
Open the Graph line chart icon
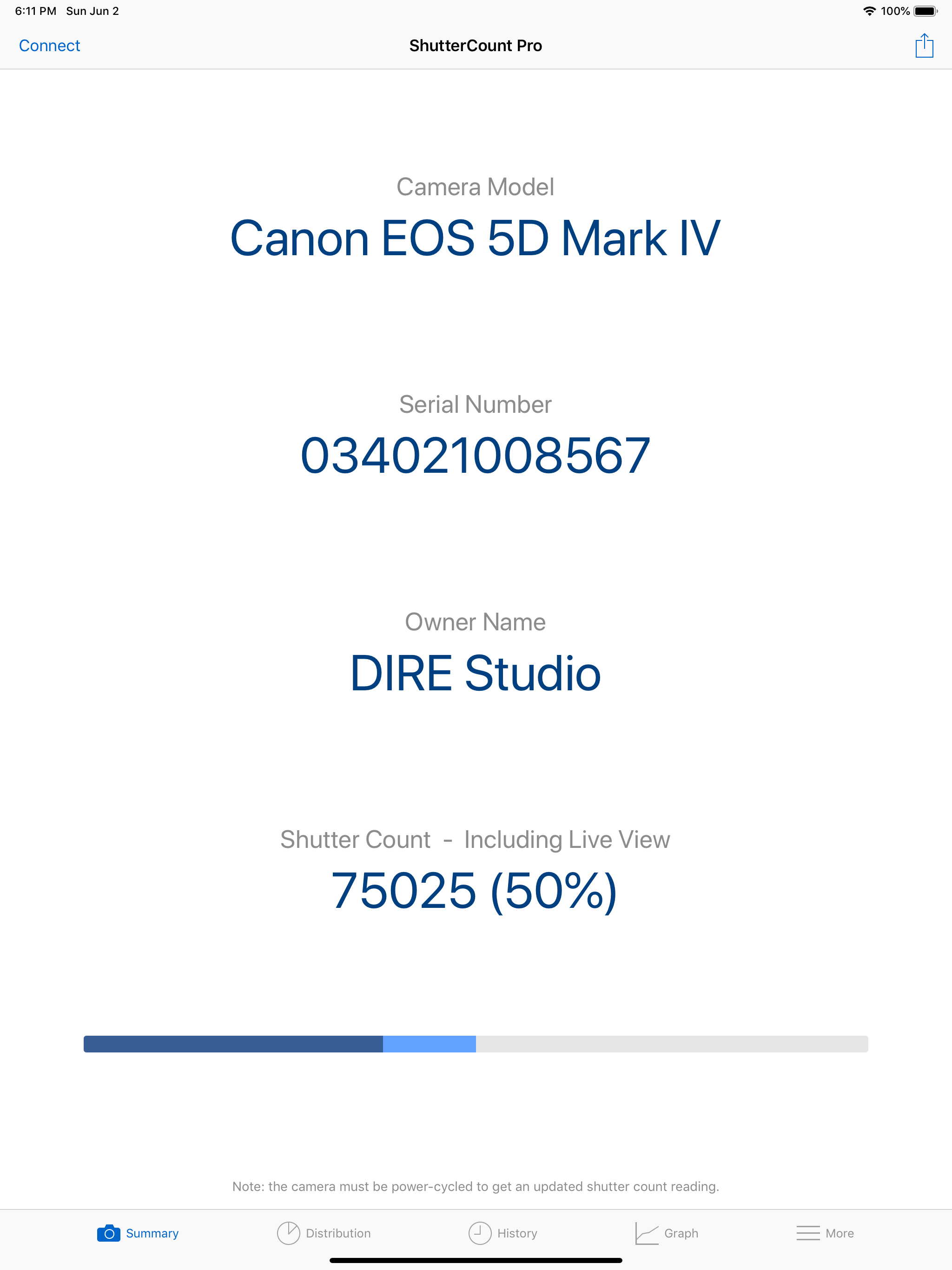[647, 1233]
